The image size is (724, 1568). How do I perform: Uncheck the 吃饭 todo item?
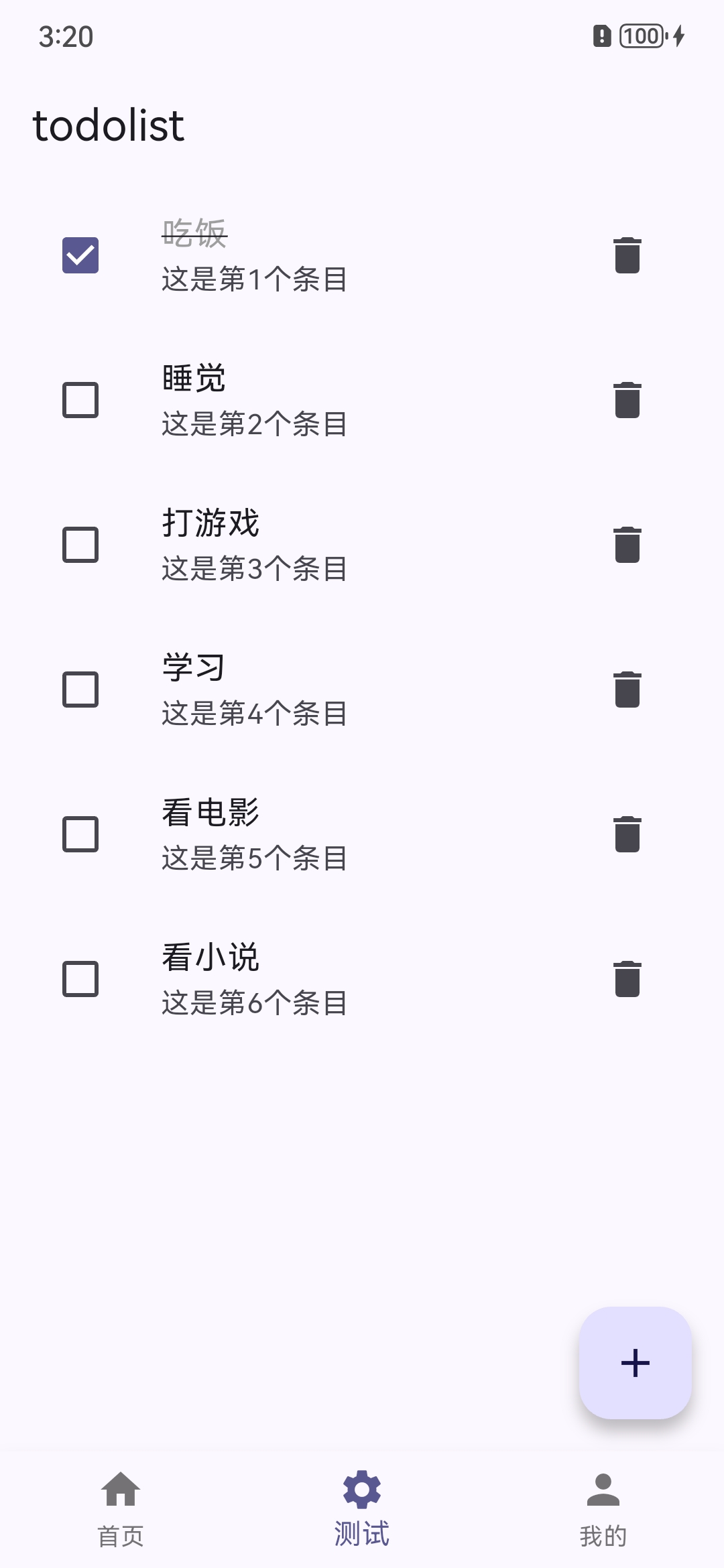click(80, 255)
